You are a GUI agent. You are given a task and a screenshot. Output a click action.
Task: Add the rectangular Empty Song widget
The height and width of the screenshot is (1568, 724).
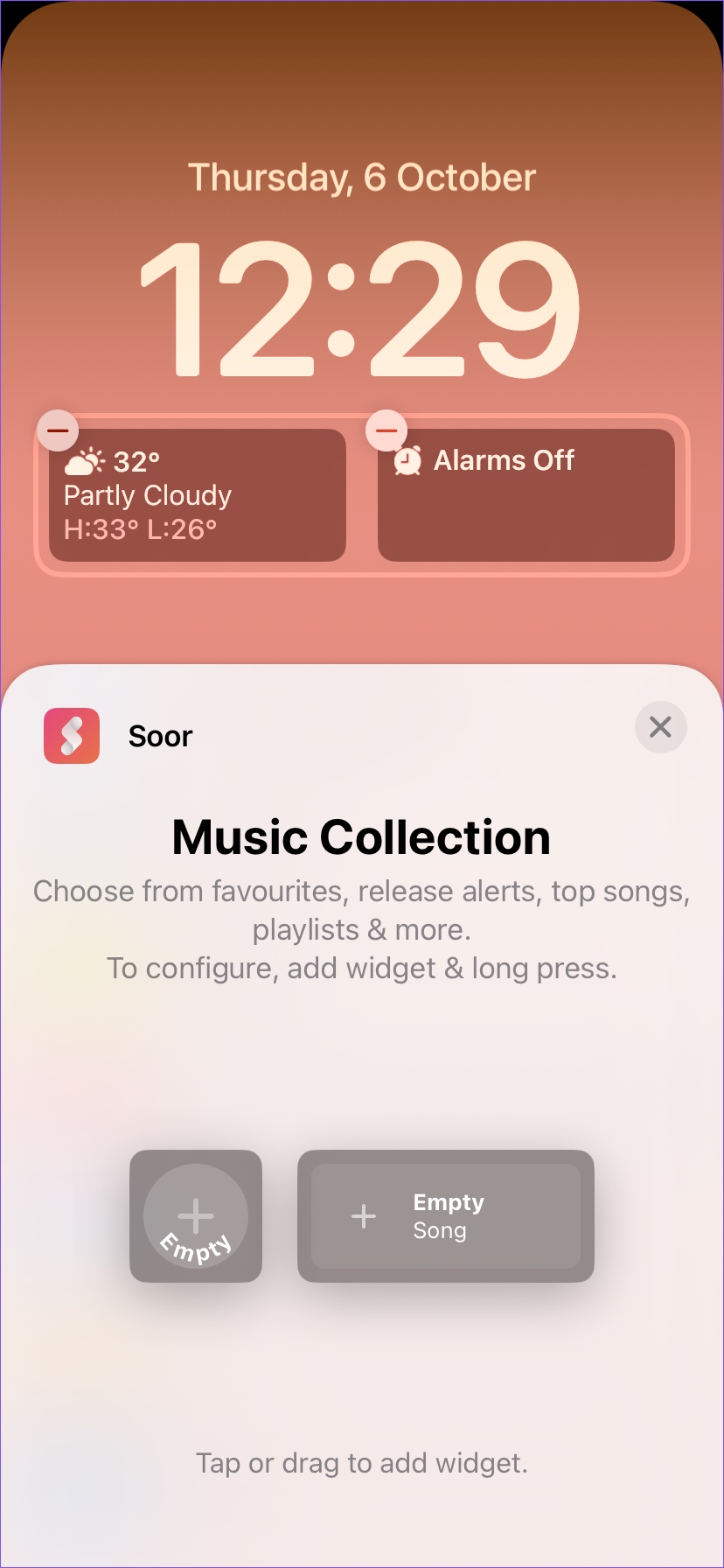coord(446,1216)
